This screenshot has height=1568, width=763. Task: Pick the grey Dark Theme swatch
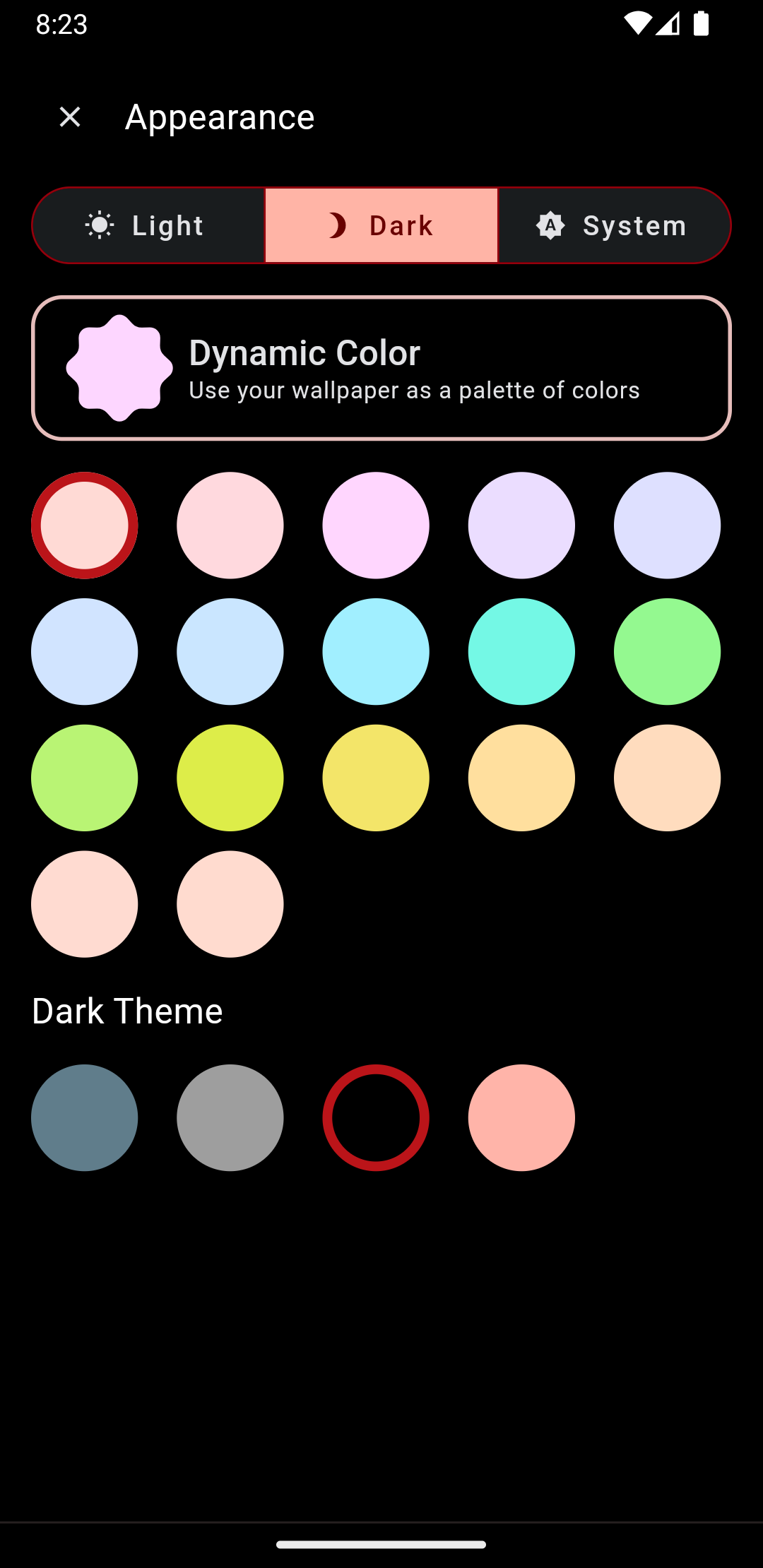230,1117
